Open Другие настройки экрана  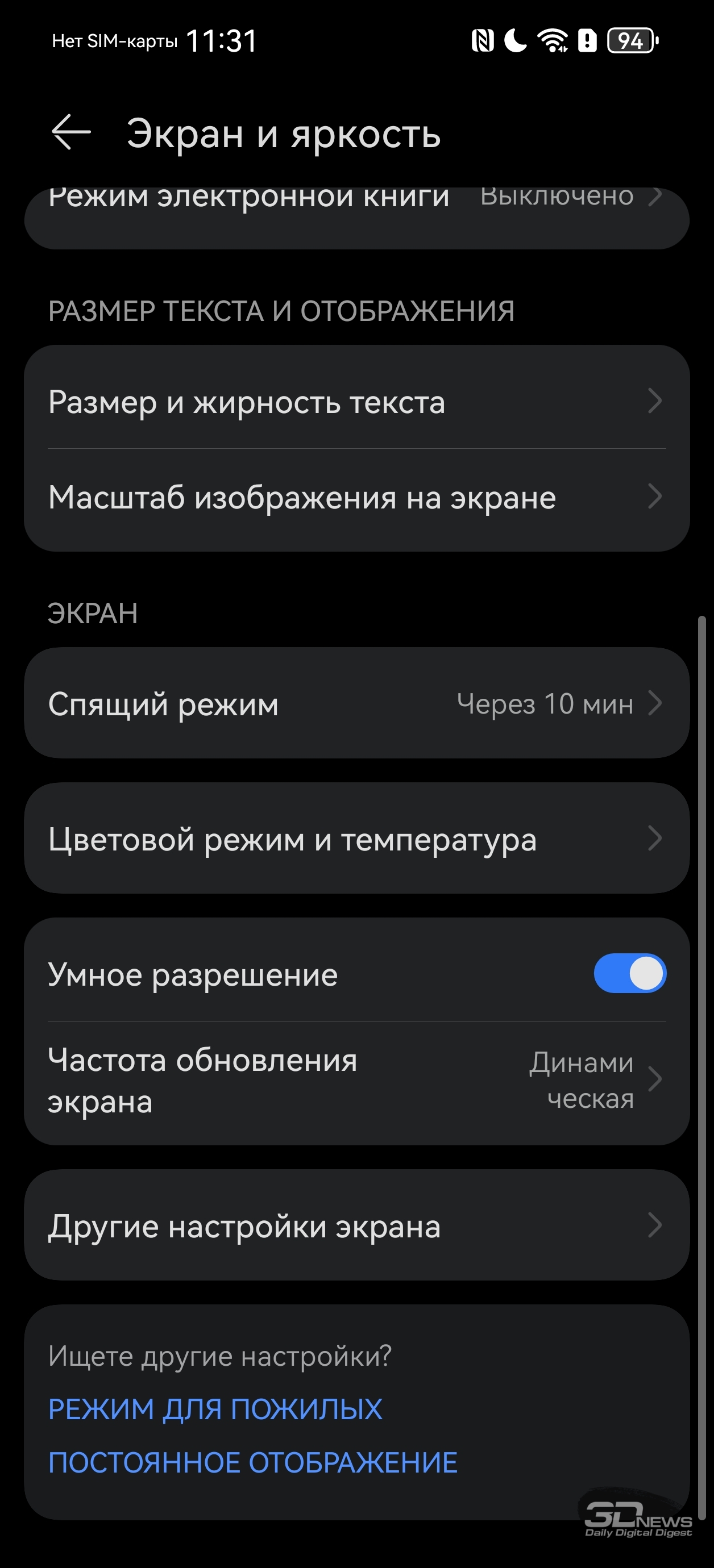(x=357, y=1226)
